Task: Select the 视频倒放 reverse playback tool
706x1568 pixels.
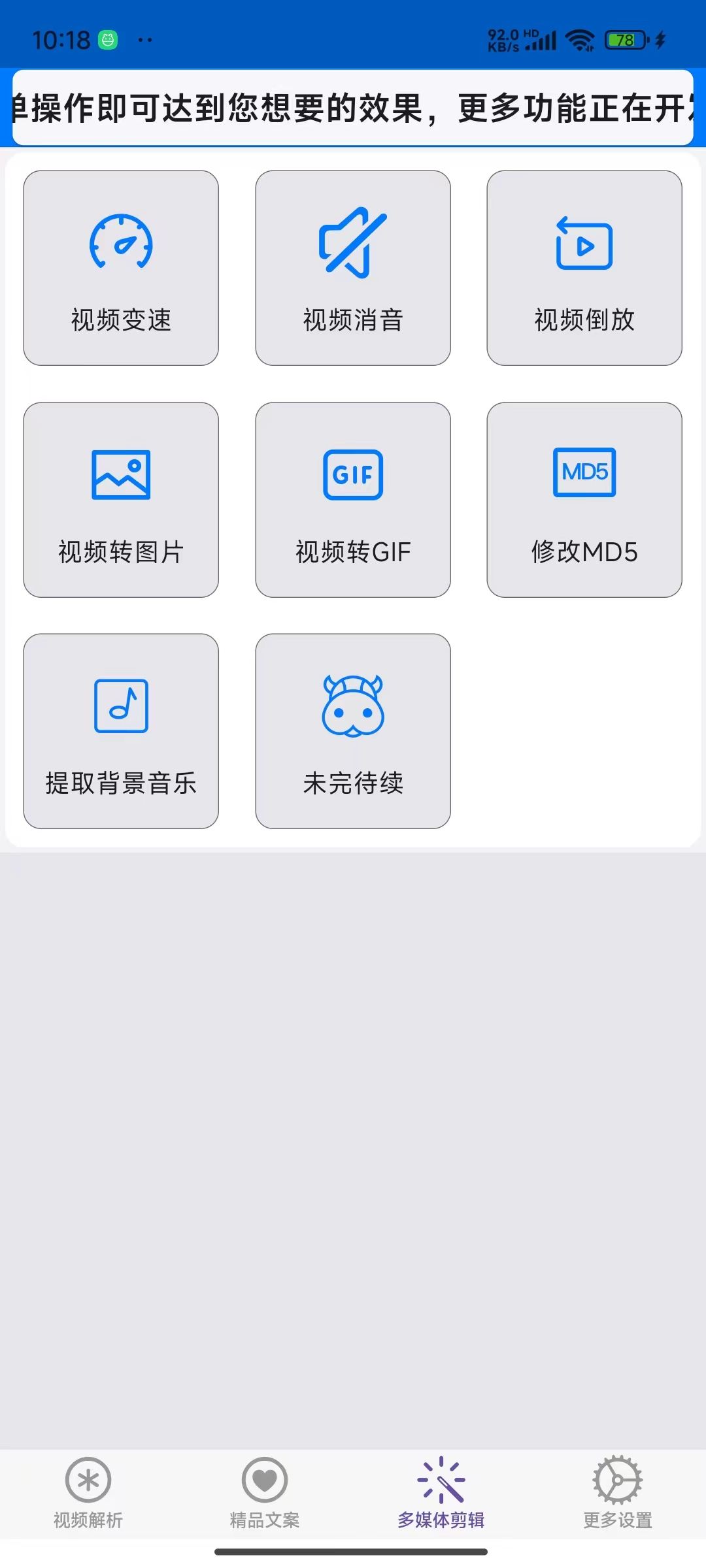Action: (x=584, y=268)
